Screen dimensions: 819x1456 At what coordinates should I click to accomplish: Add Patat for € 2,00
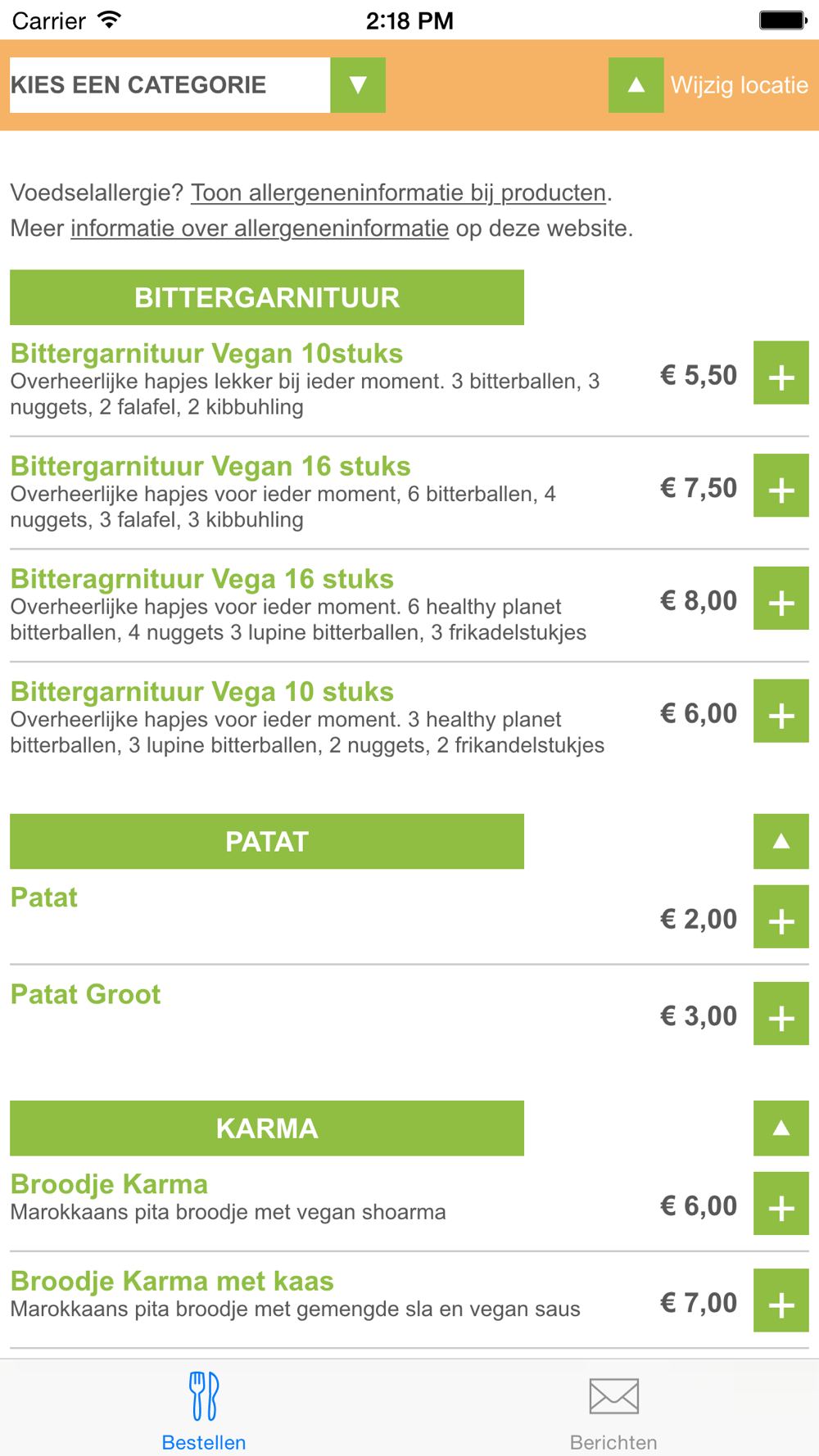pos(781,917)
